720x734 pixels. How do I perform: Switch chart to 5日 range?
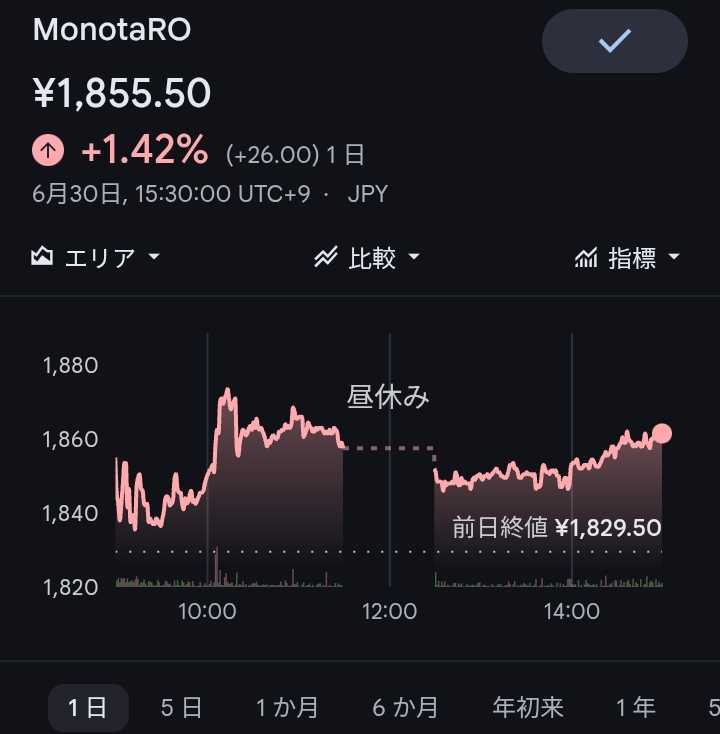182,707
